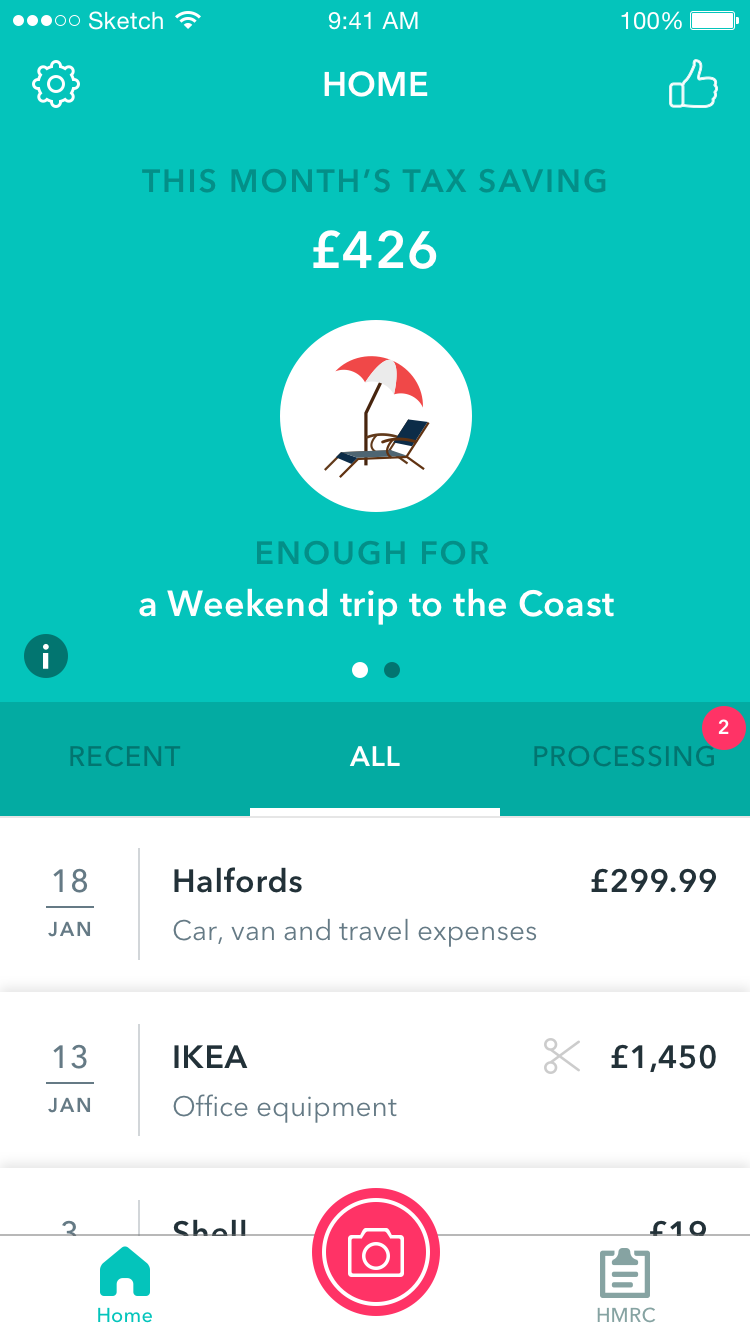Screen dimensions: 750x1334
Task: Go to the second page dot
Action: coord(392,670)
